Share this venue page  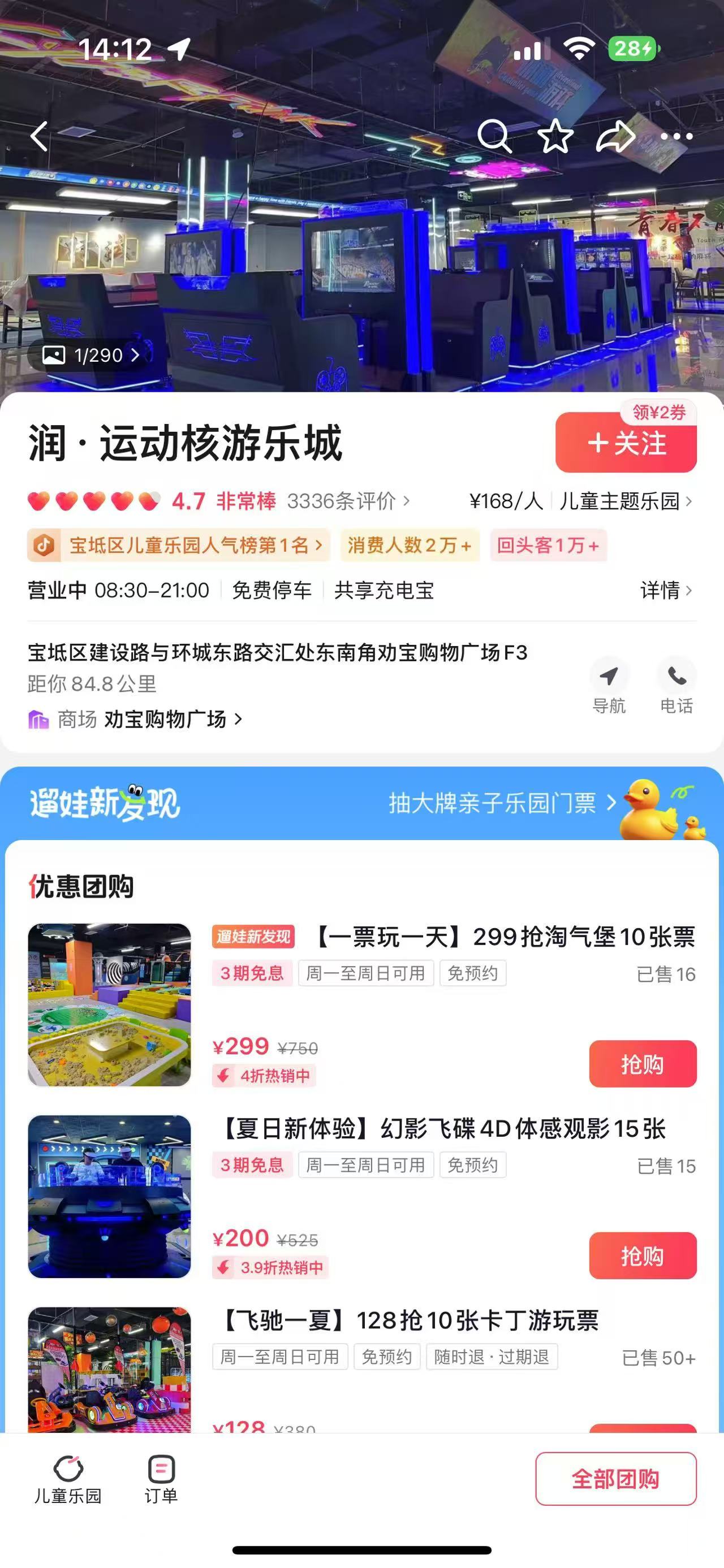[615, 136]
